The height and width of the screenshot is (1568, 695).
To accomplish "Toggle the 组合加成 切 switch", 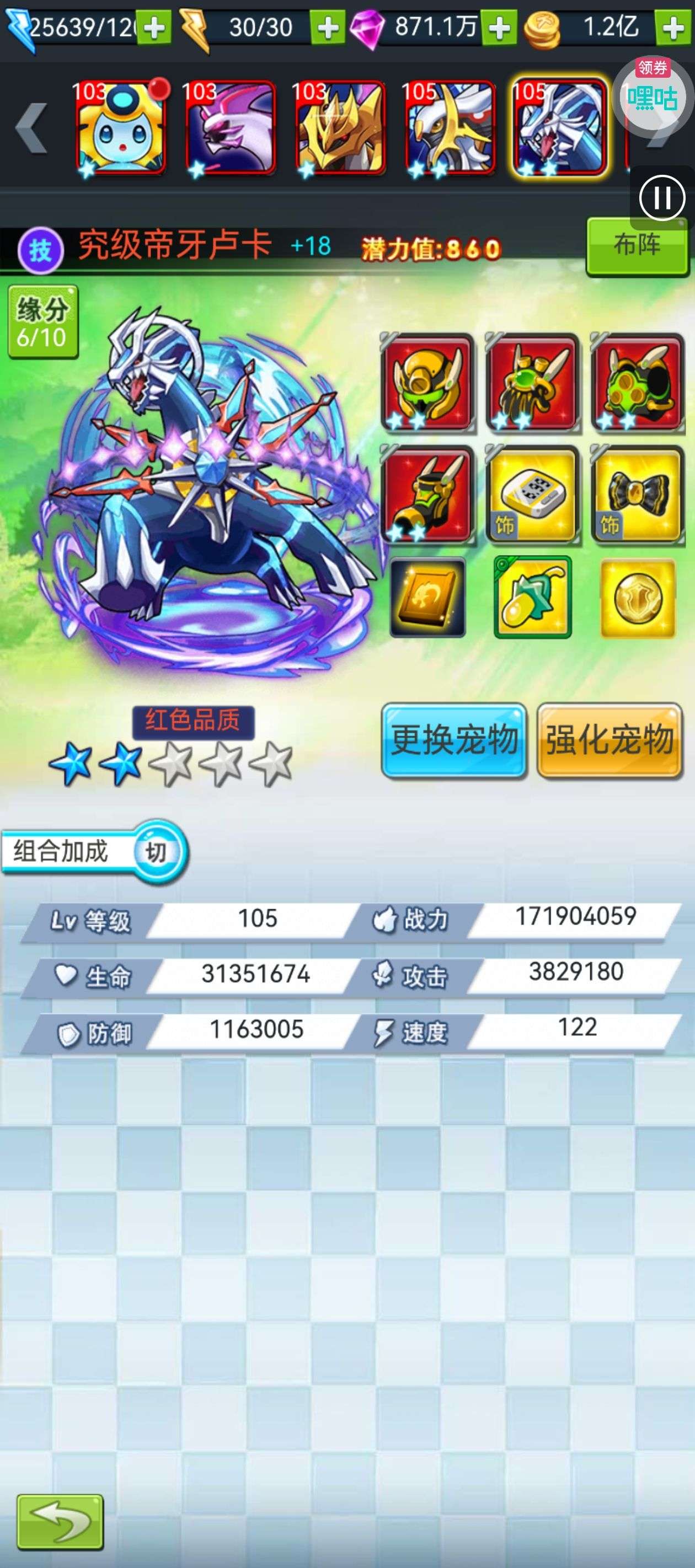I will pyautogui.click(x=157, y=852).
